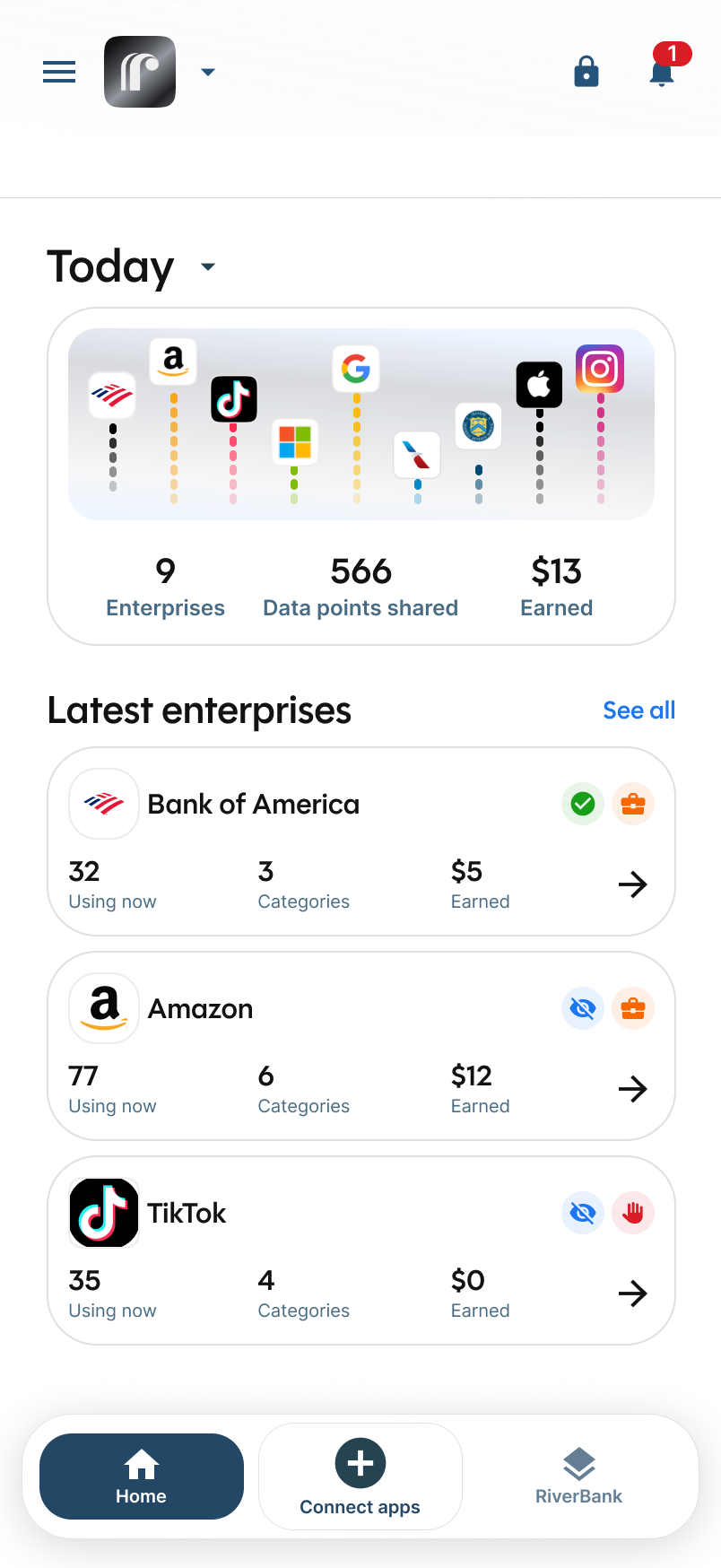Tap the briefcase icon on Bank of America
721x1568 pixels.
click(x=633, y=804)
